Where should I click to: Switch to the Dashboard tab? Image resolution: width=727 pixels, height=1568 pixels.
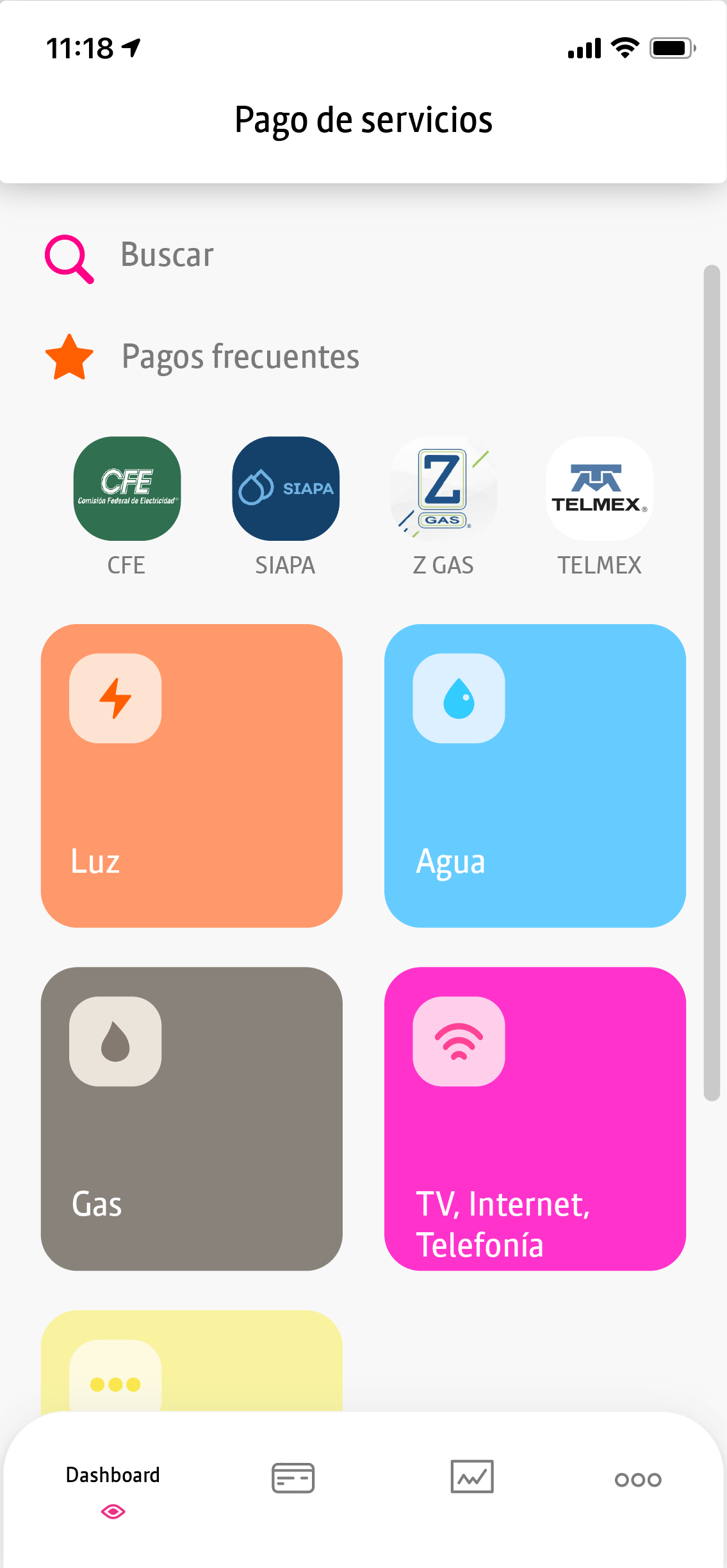coord(113,1489)
